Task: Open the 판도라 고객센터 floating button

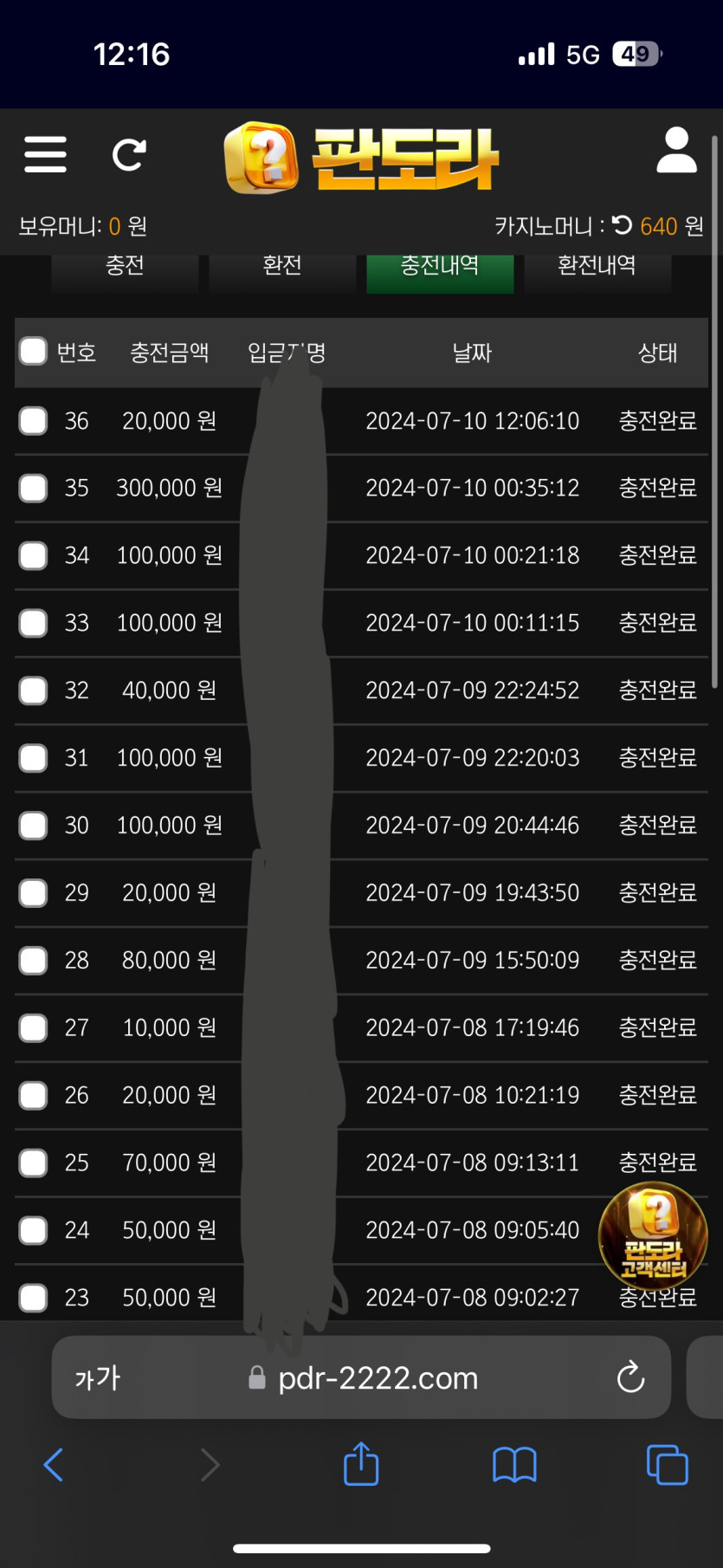Action: click(x=654, y=1235)
